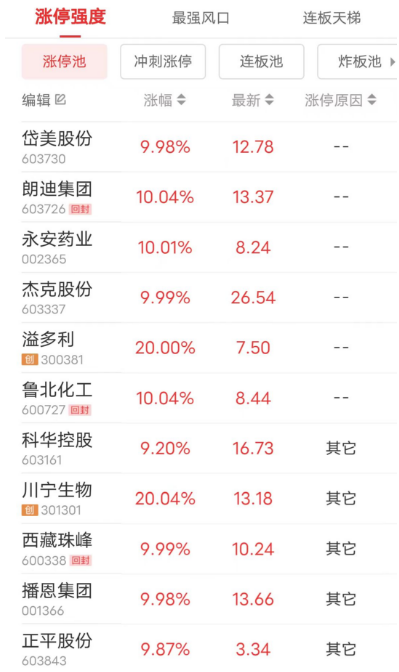Sort the list by 涨幅
Screen dimensions: 399x672
[x=165, y=100]
